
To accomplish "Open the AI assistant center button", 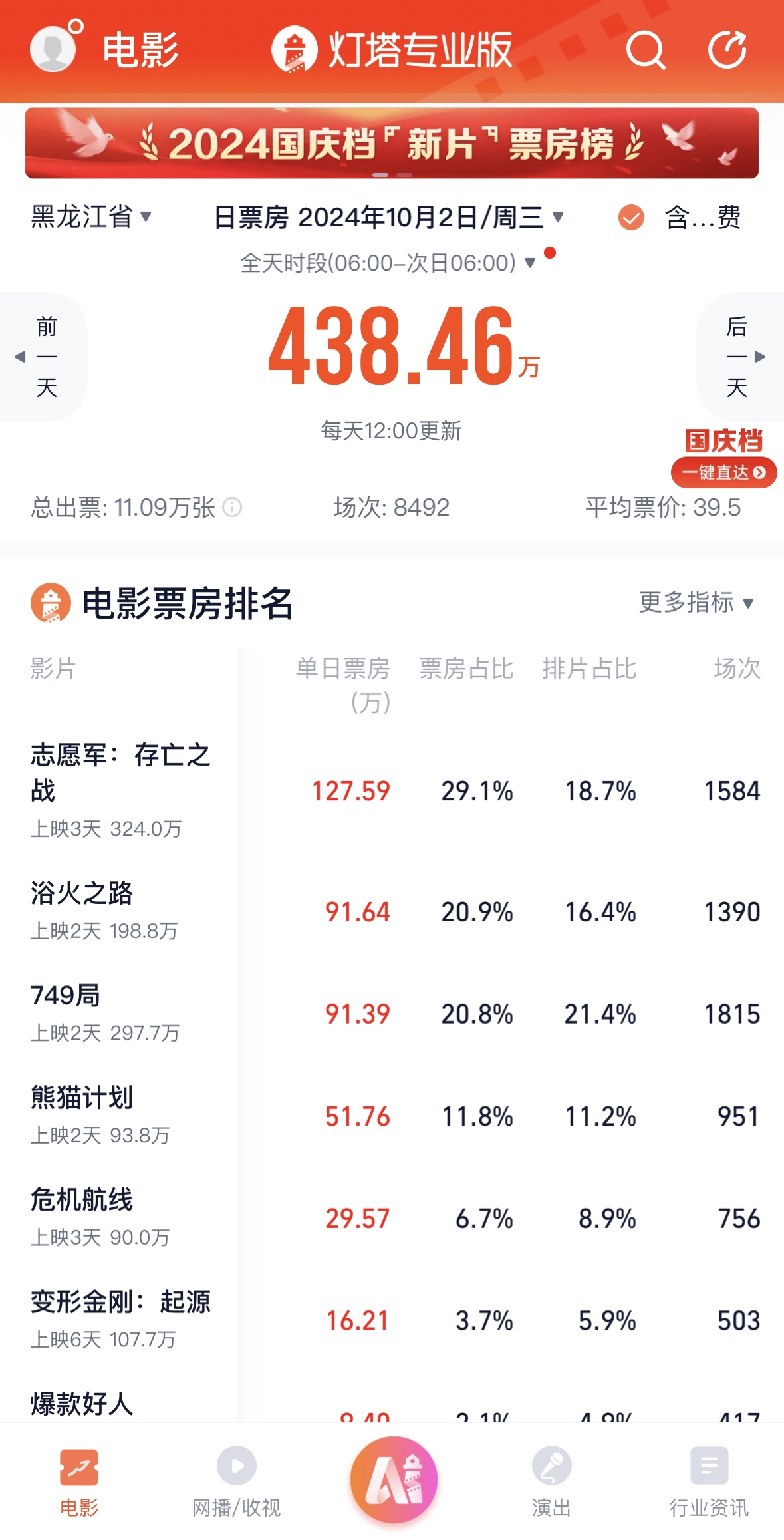I will tap(394, 1479).
